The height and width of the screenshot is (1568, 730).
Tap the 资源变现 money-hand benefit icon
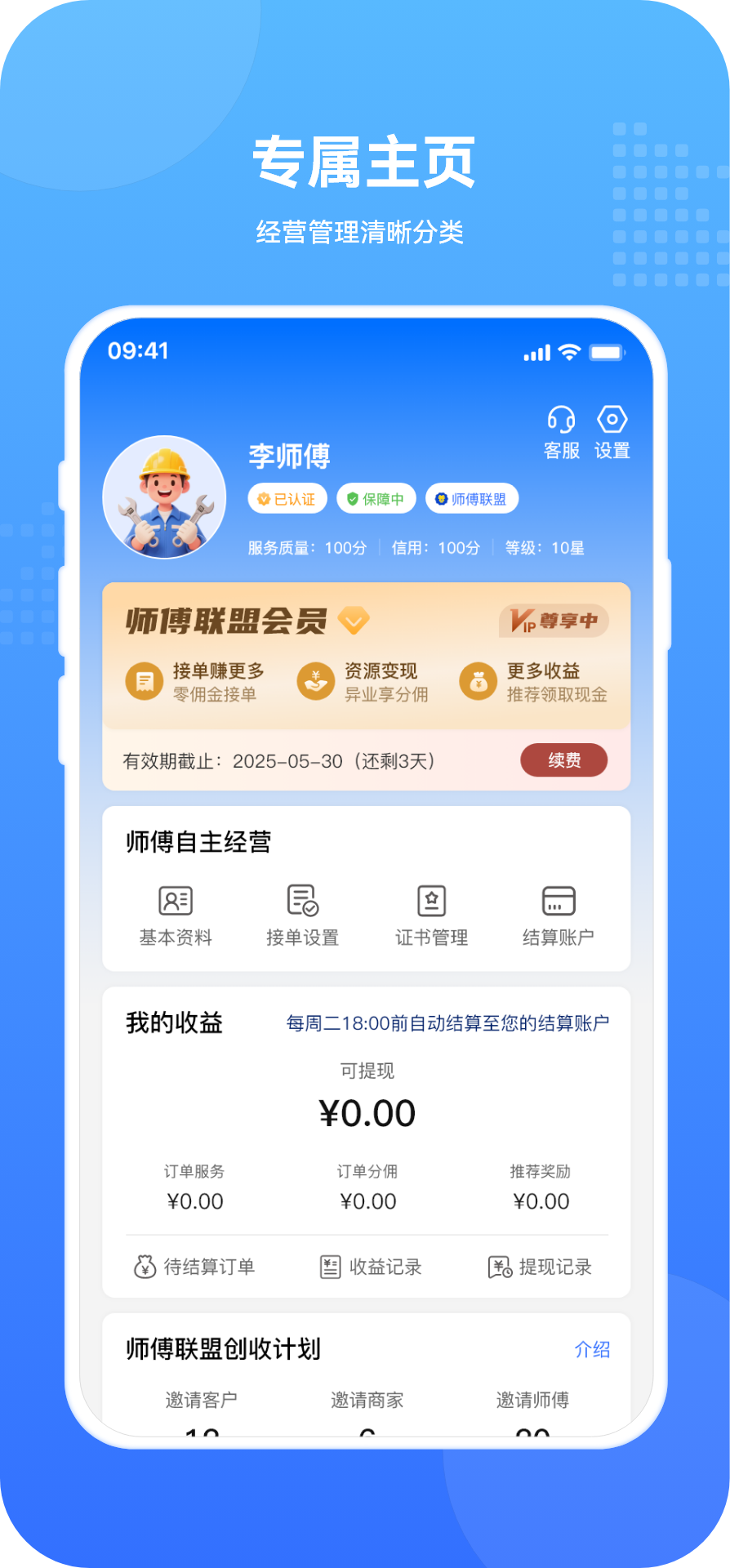tap(315, 681)
